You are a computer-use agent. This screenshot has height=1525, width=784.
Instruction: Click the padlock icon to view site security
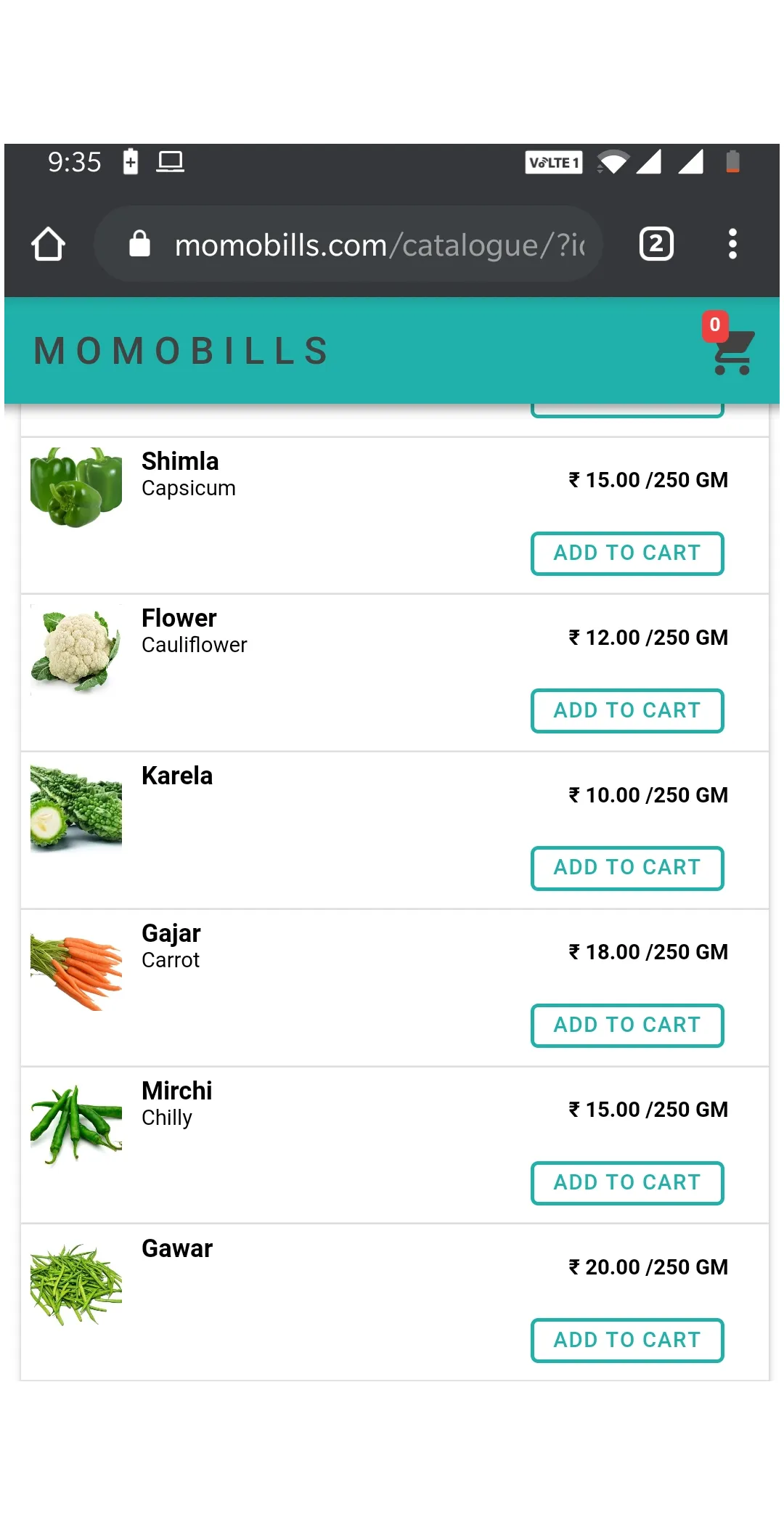tap(140, 244)
